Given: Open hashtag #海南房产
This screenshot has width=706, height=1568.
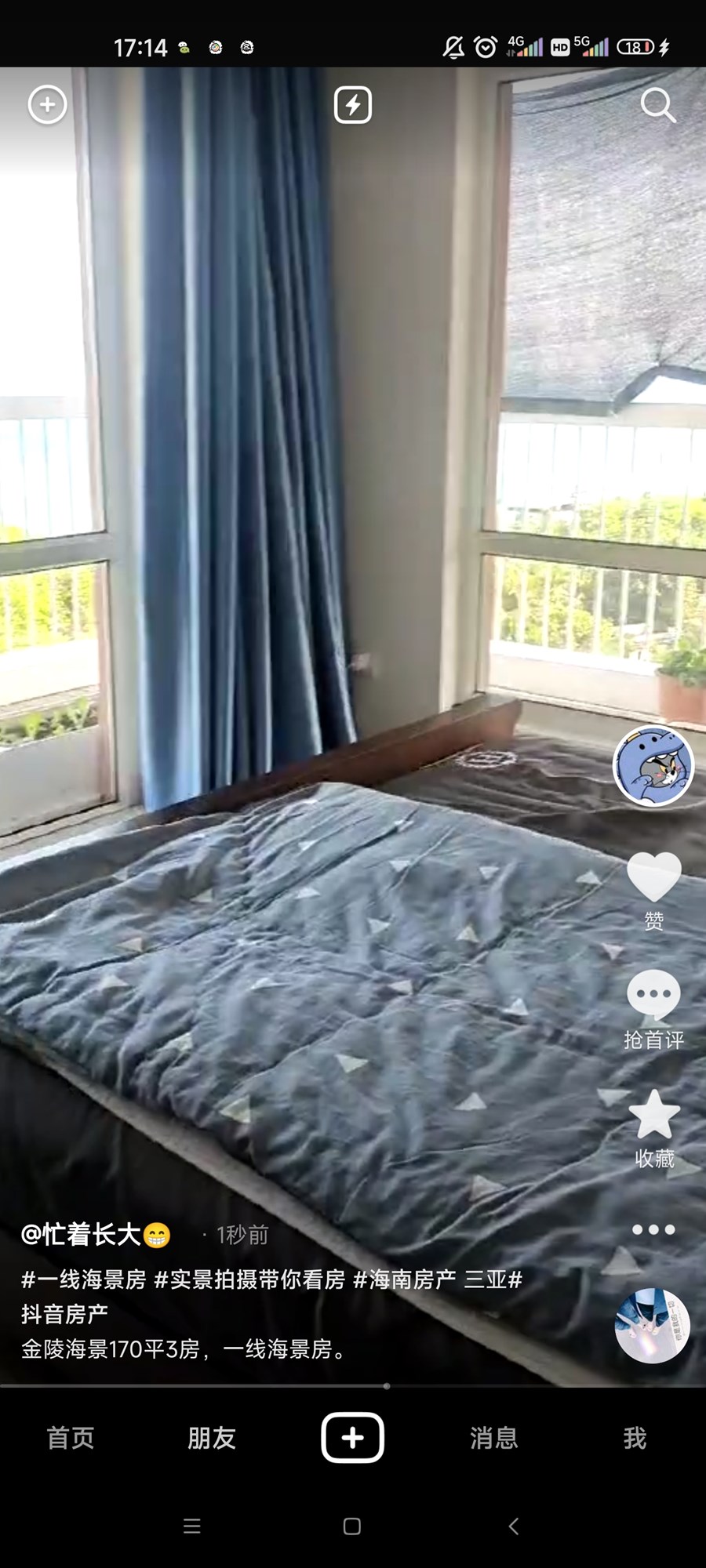Looking at the screenshot, I should click(404, 1279).
